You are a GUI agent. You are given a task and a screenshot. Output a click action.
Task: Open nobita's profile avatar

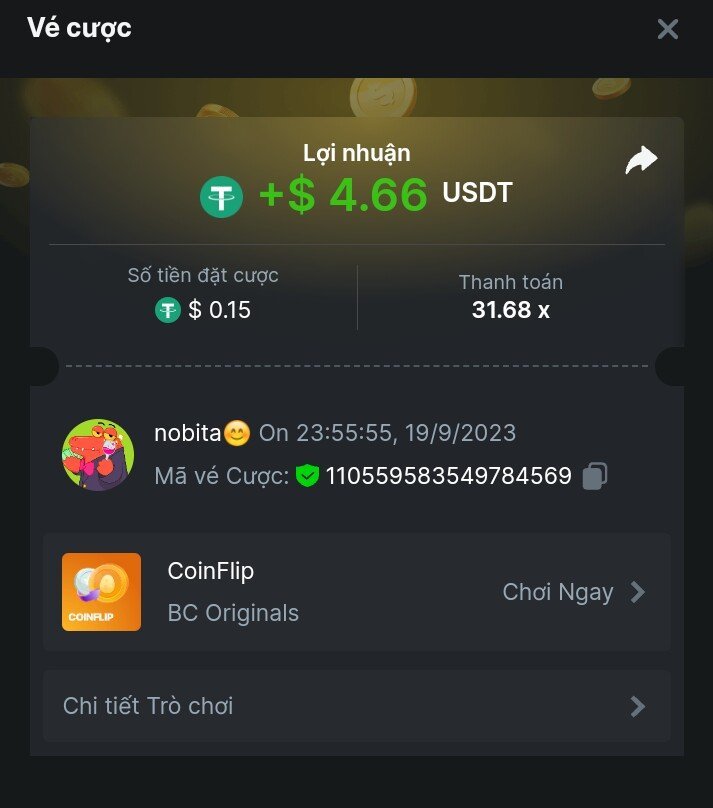(x=98, y=455)
